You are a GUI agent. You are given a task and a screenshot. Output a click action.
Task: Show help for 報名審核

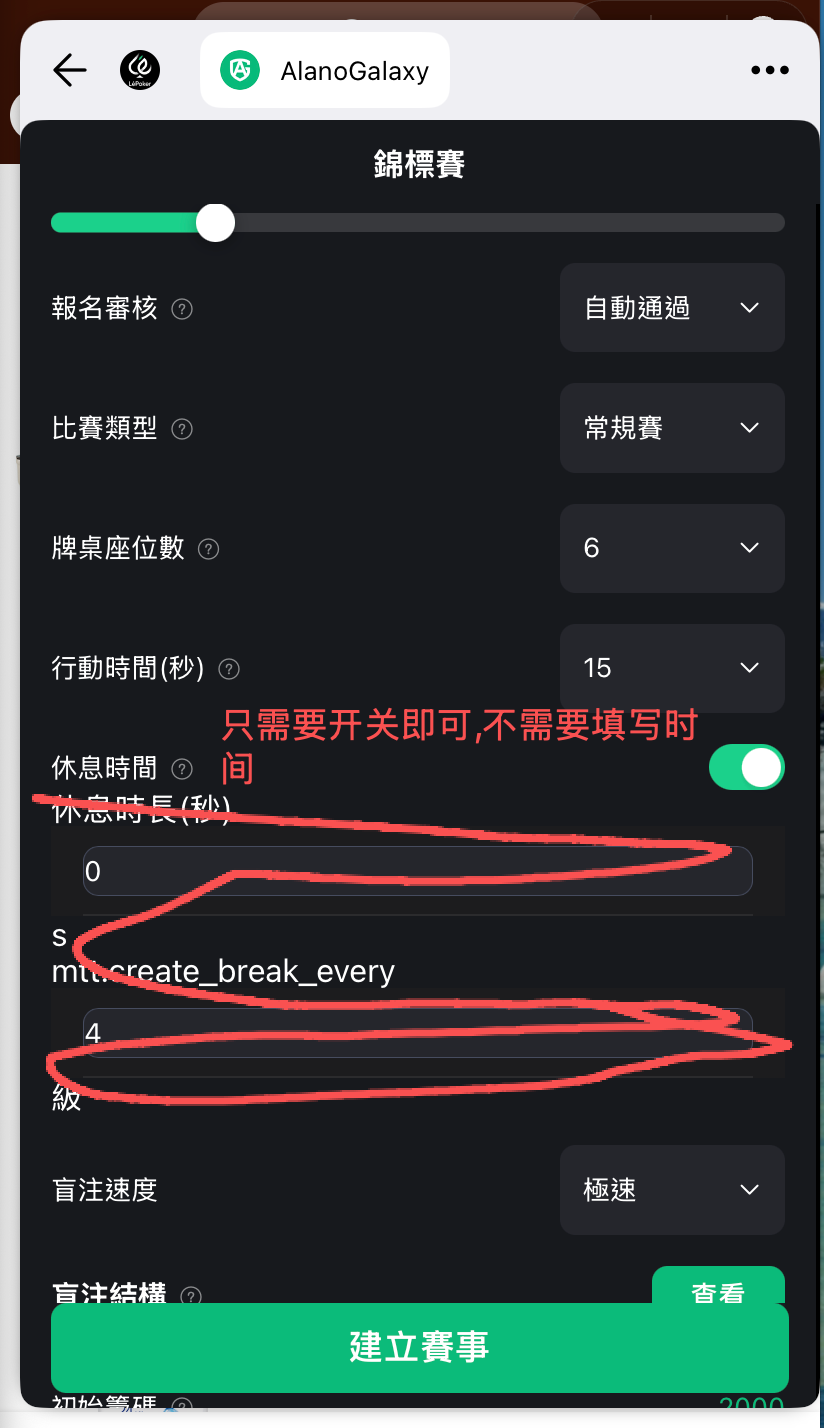pos(182,309)
